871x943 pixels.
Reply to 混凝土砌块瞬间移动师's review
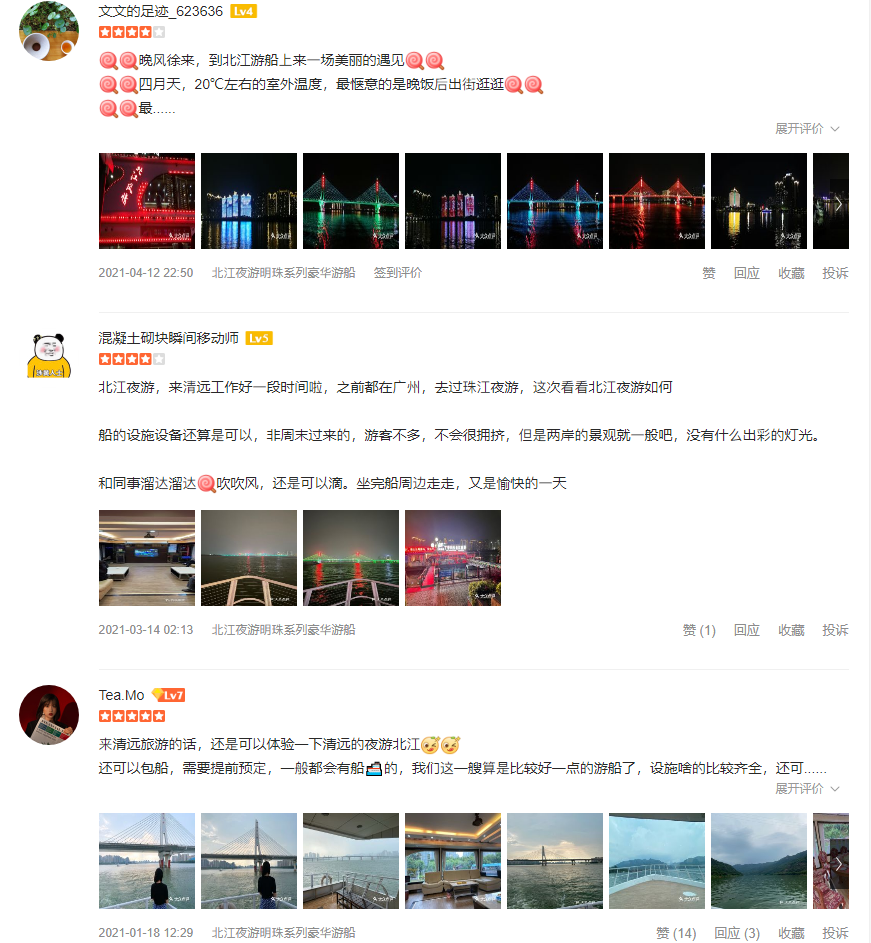click(x=746, y=630)
